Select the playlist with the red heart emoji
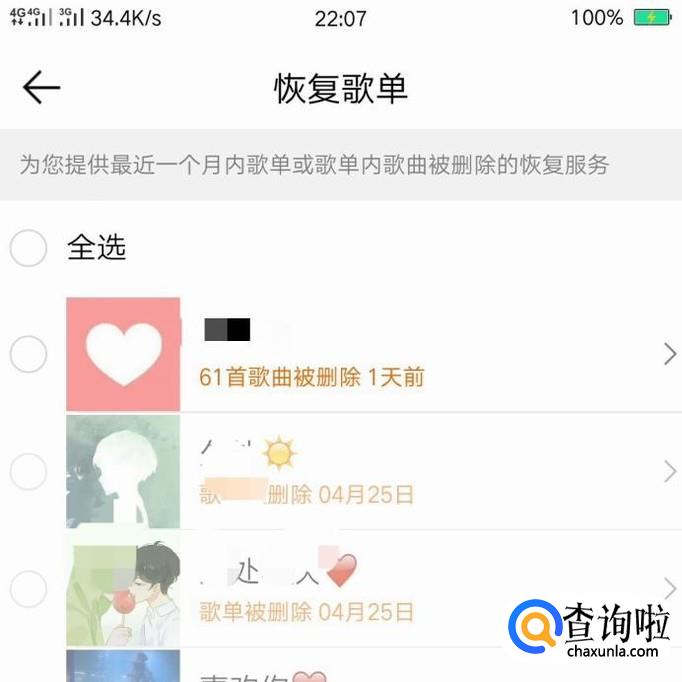Image resolution: width=682 pixels, height=682 pixels. 28,589
